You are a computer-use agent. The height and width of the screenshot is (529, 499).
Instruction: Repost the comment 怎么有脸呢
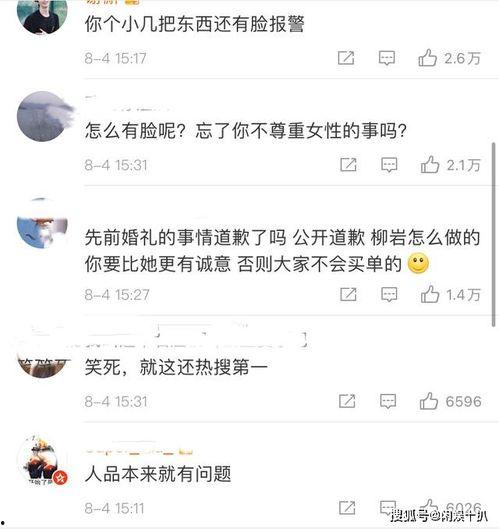pyautogui.click(x=349, y=165)
